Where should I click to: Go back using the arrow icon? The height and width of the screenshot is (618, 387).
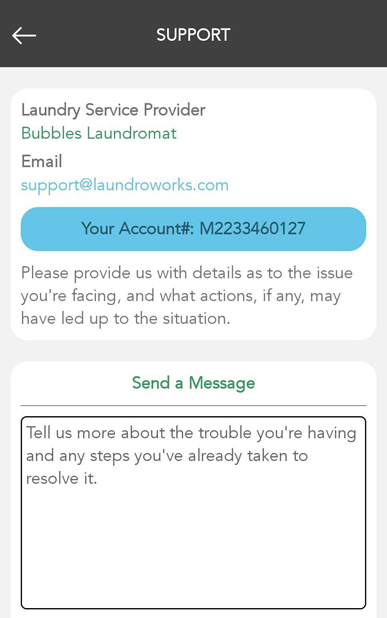tap(24, 35)
